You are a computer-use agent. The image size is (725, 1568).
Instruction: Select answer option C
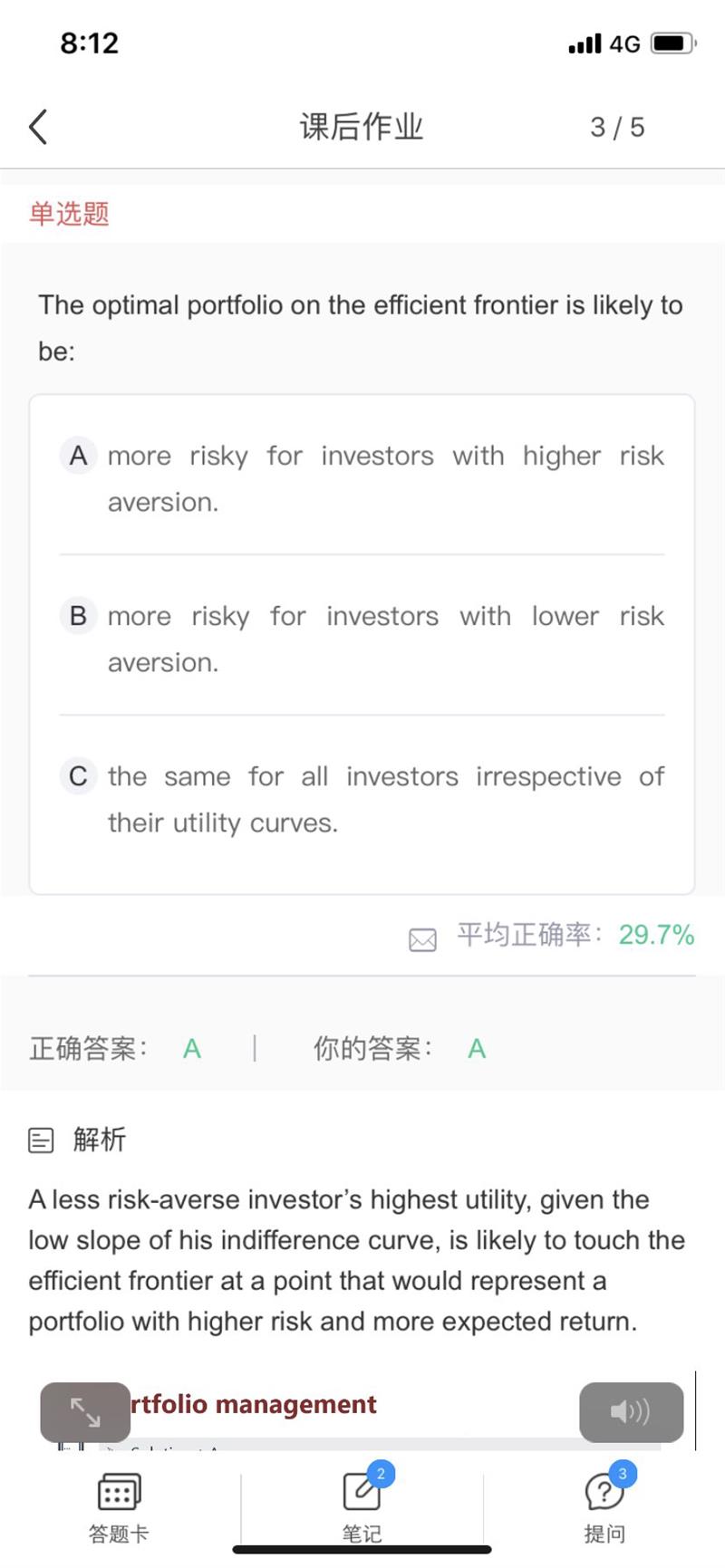click(x=362, y=799)
